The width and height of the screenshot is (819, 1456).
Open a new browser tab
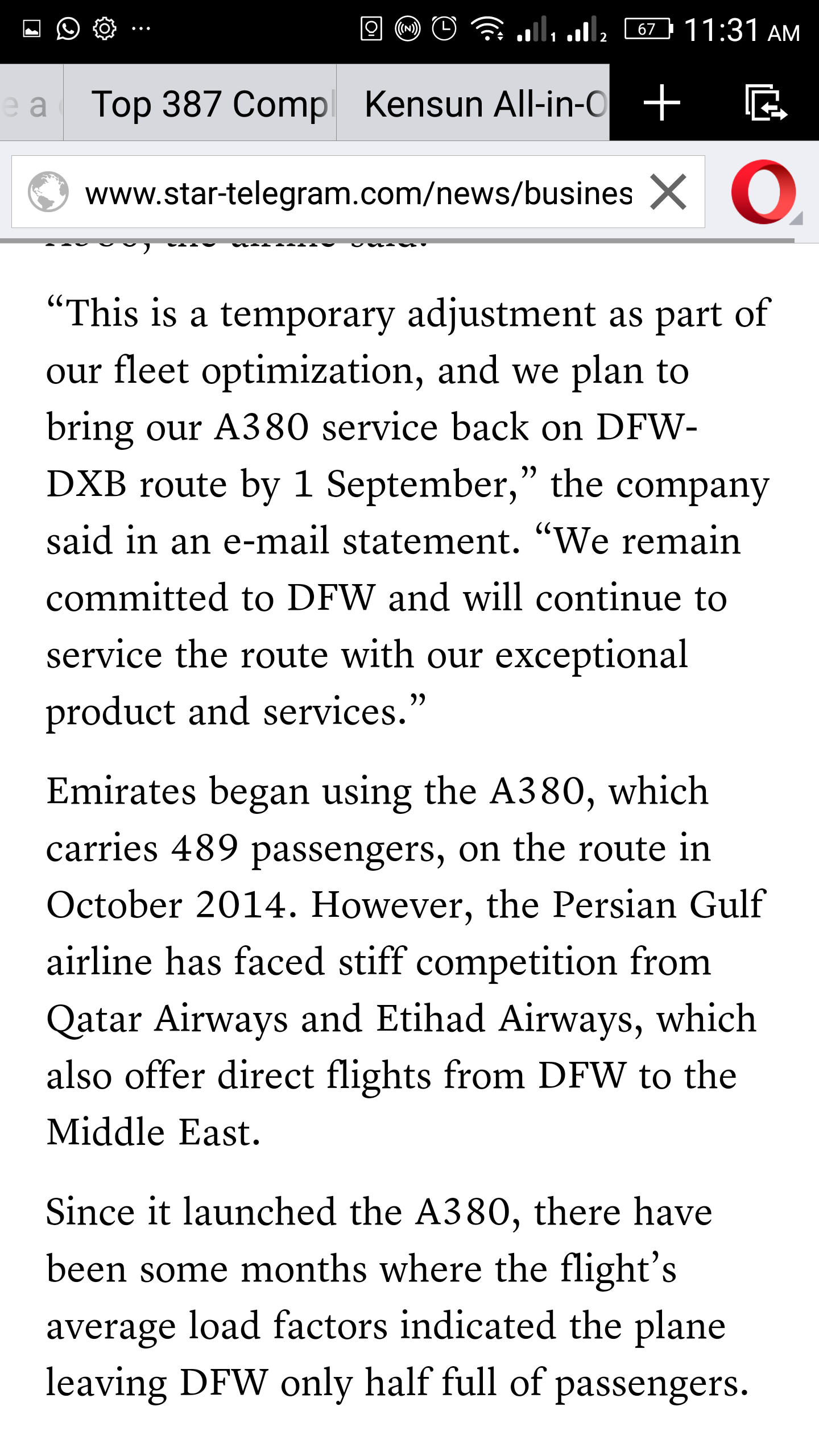pyautogui.click(x=661, y=104)
